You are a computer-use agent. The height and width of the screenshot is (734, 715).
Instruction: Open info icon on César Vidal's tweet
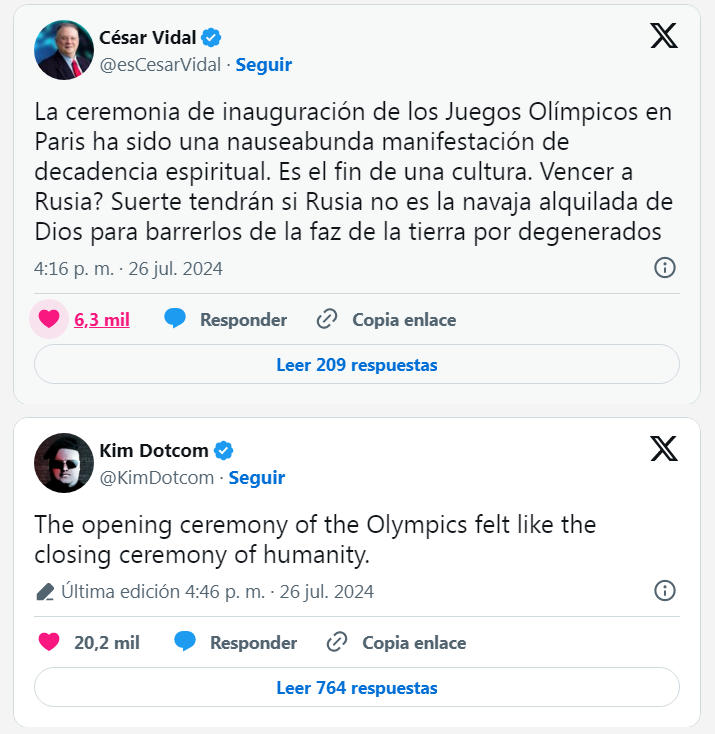(664, 268)
